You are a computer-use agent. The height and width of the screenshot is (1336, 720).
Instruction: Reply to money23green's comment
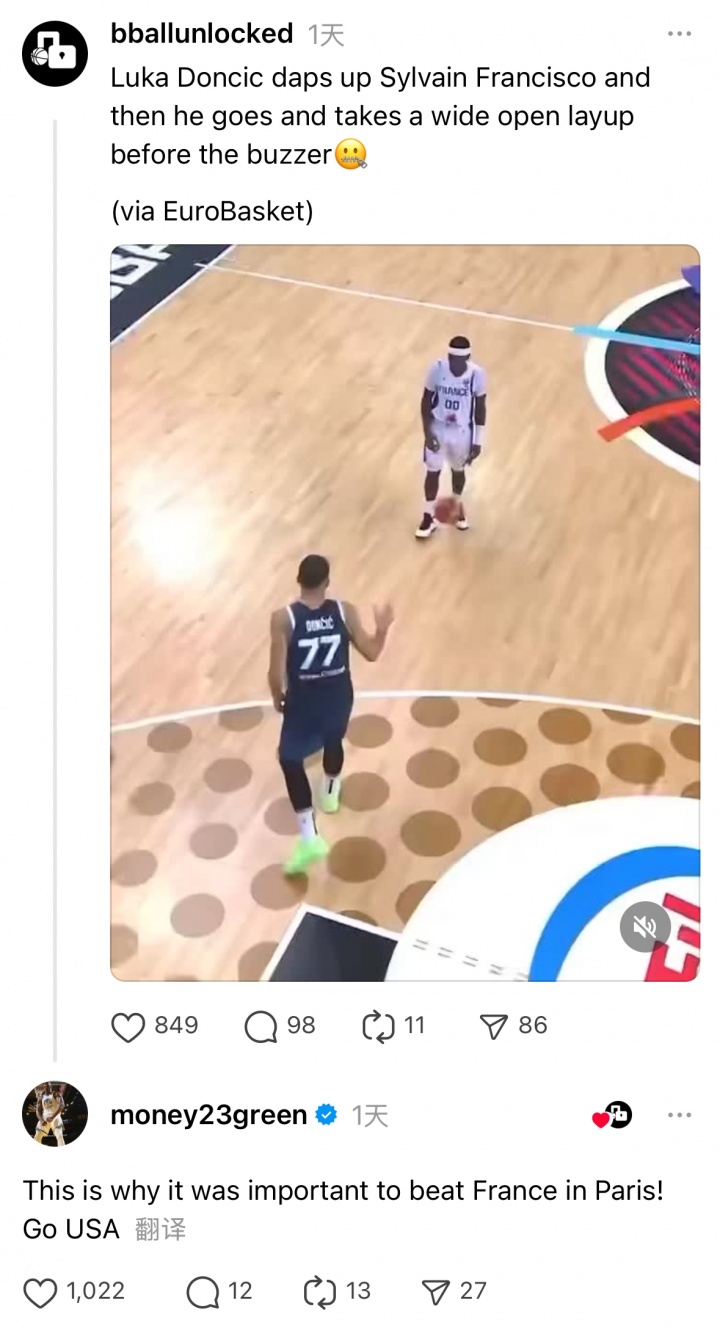point(203,1292)
